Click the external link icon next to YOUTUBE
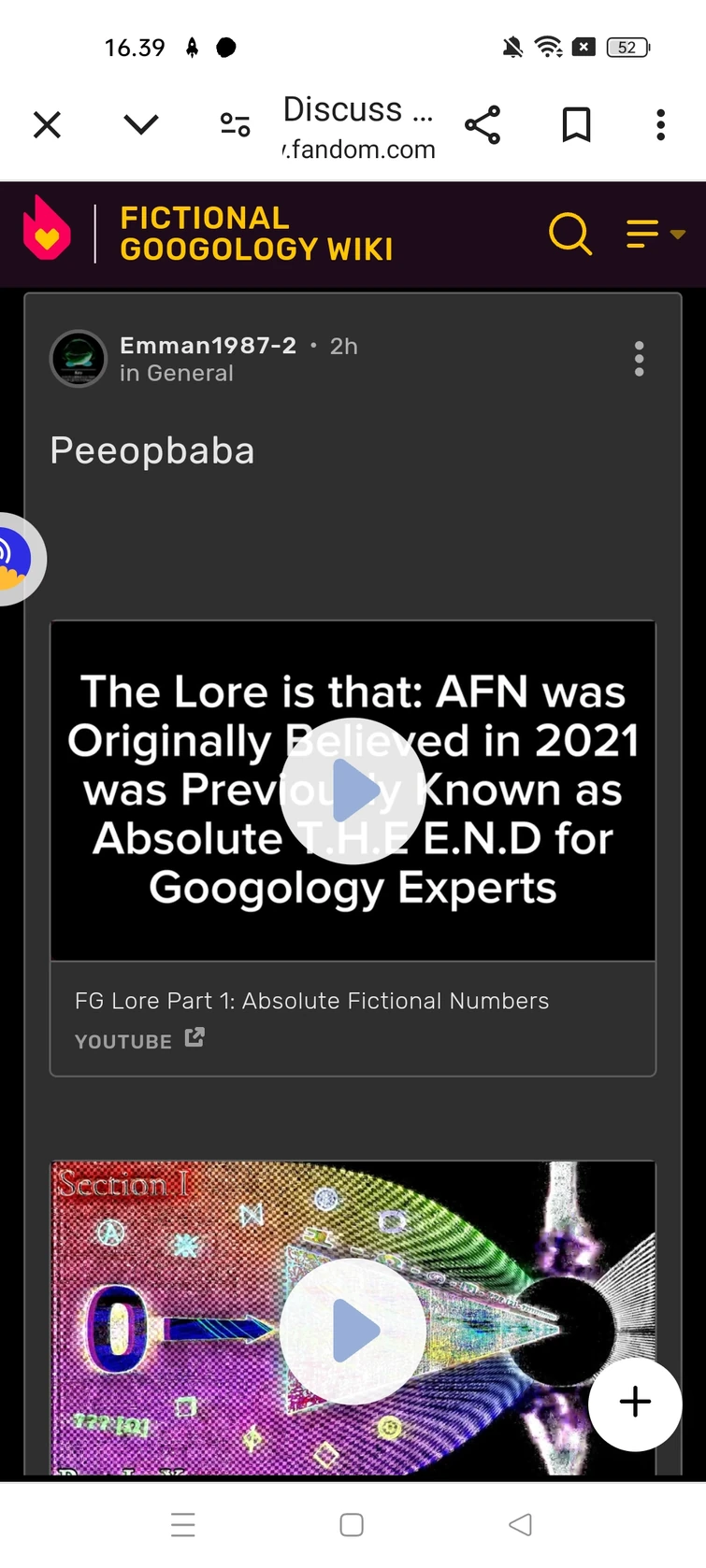706x1568 pixels. [194, 1036]
